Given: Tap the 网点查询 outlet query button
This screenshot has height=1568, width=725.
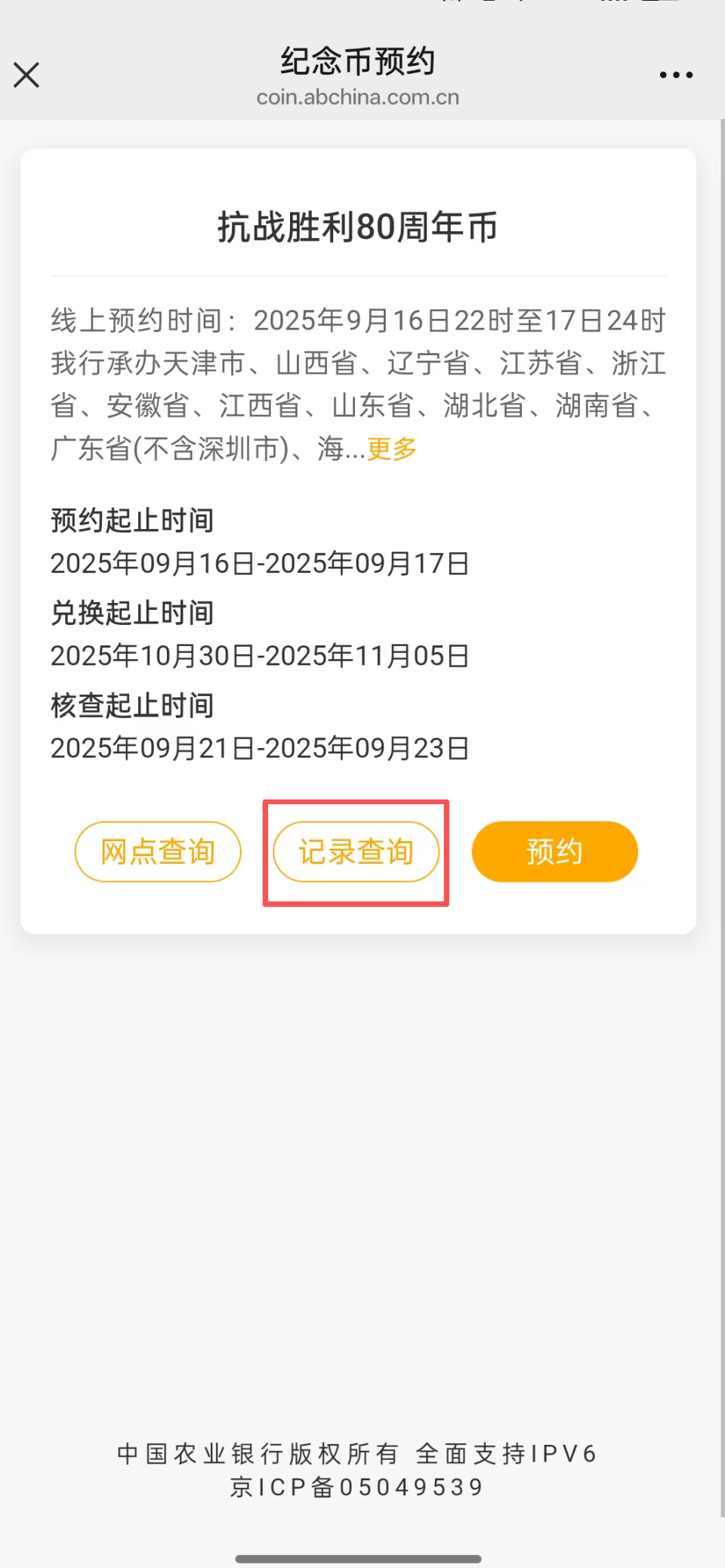Looking at the screenshot, I should tap(158, 851).
